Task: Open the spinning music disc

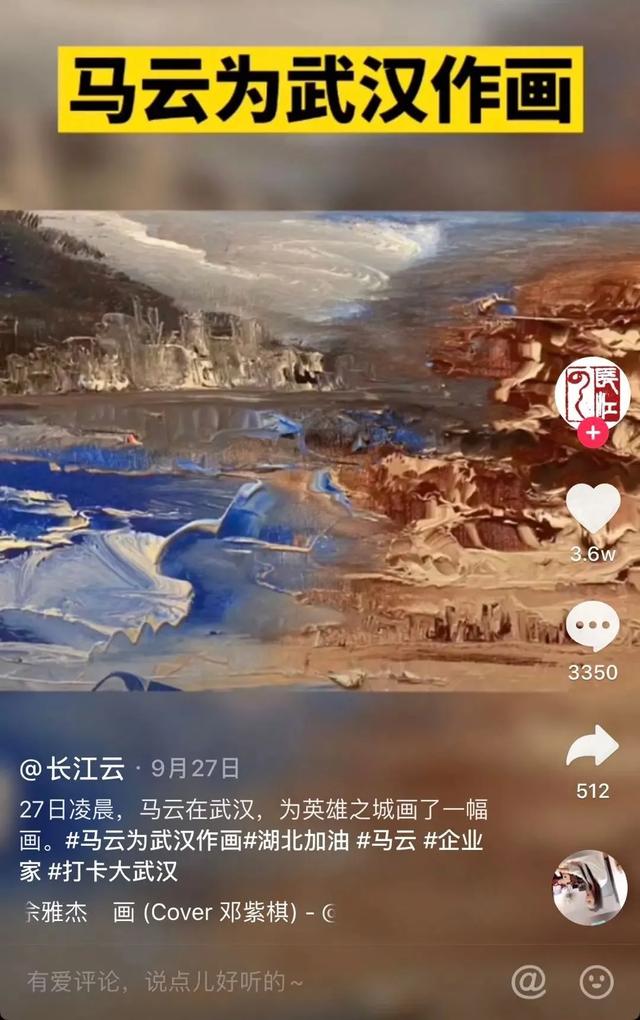Action: [590, 887]
